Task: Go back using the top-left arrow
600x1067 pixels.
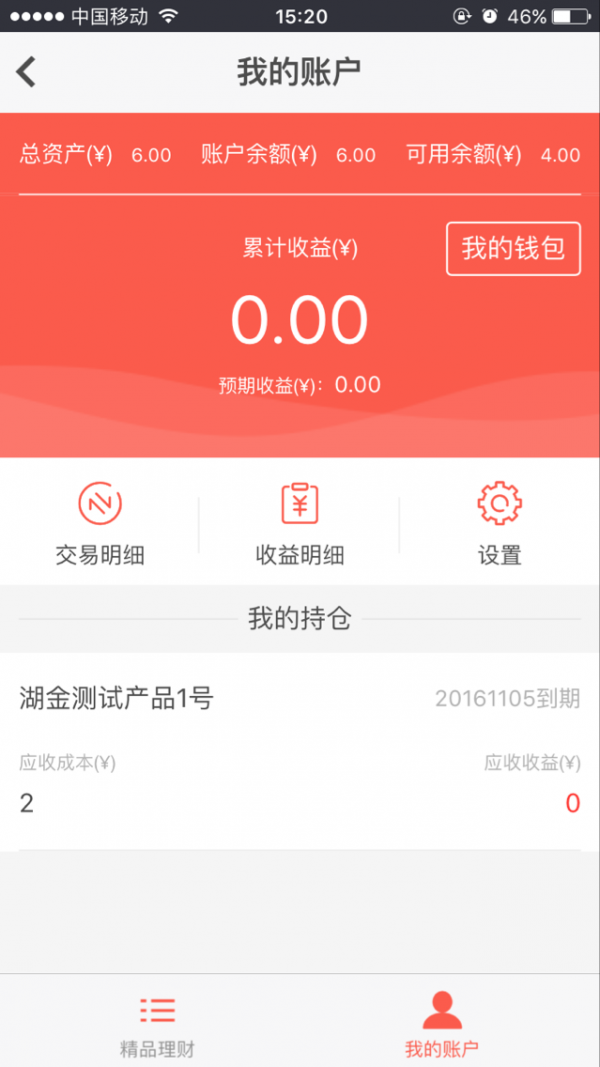Action: point(26,72)
